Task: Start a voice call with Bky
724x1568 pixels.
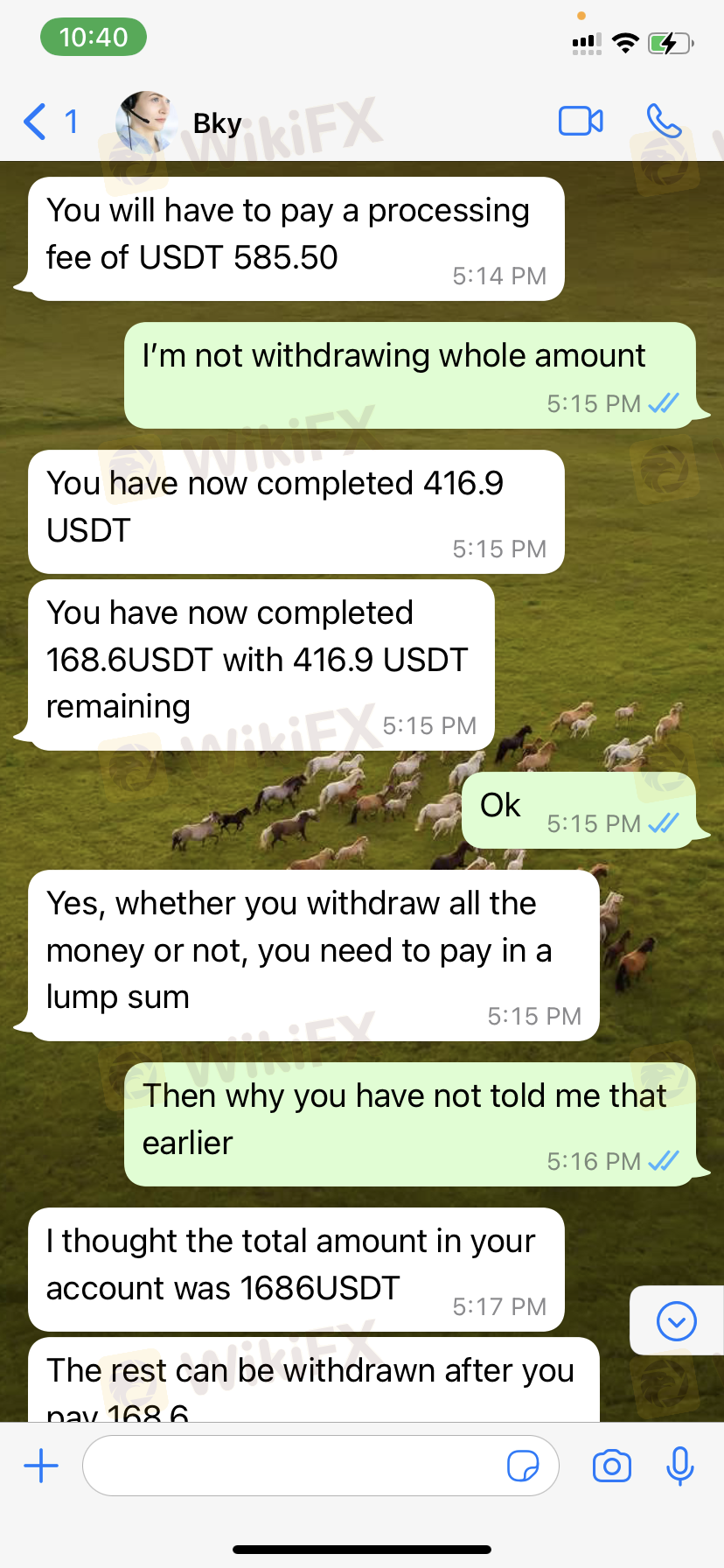Action: click(x=664, y=121)
